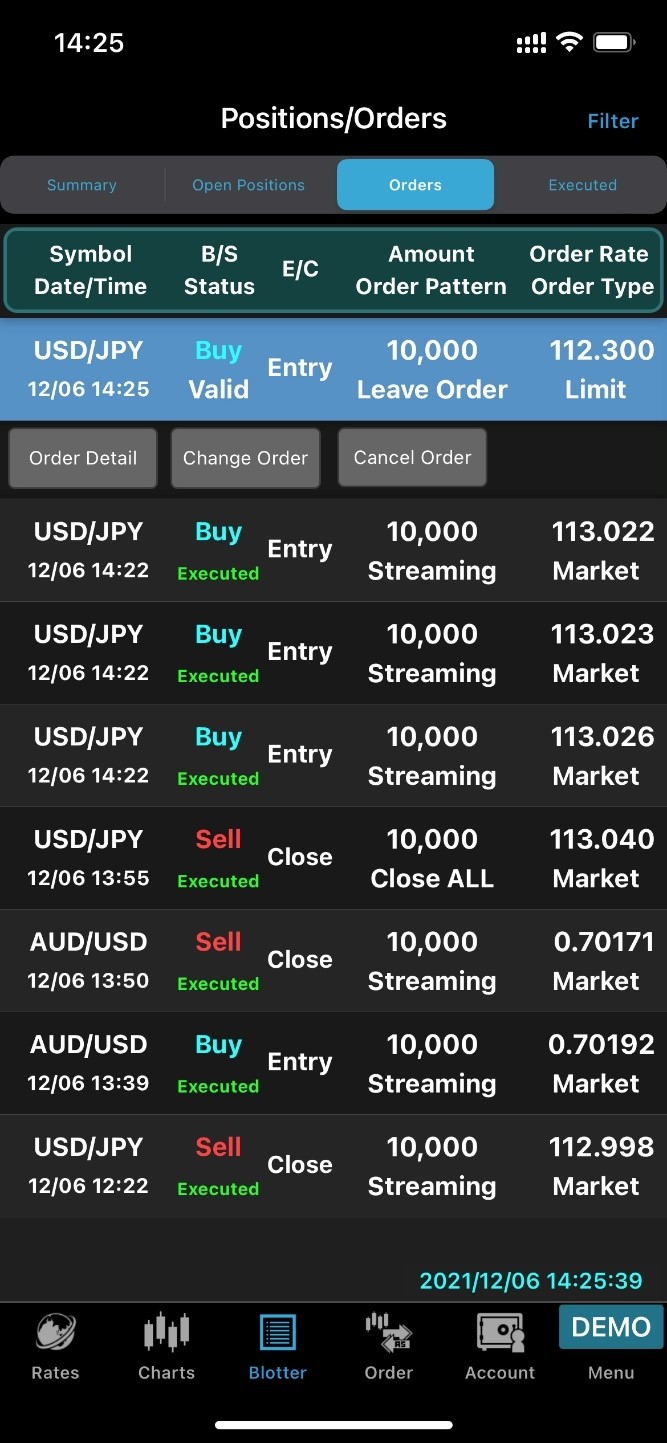Image resolution: width=667 pixels, height=1443 pixels.
Task: Switch to the Executed tab
Action: [x=582, y=185]
